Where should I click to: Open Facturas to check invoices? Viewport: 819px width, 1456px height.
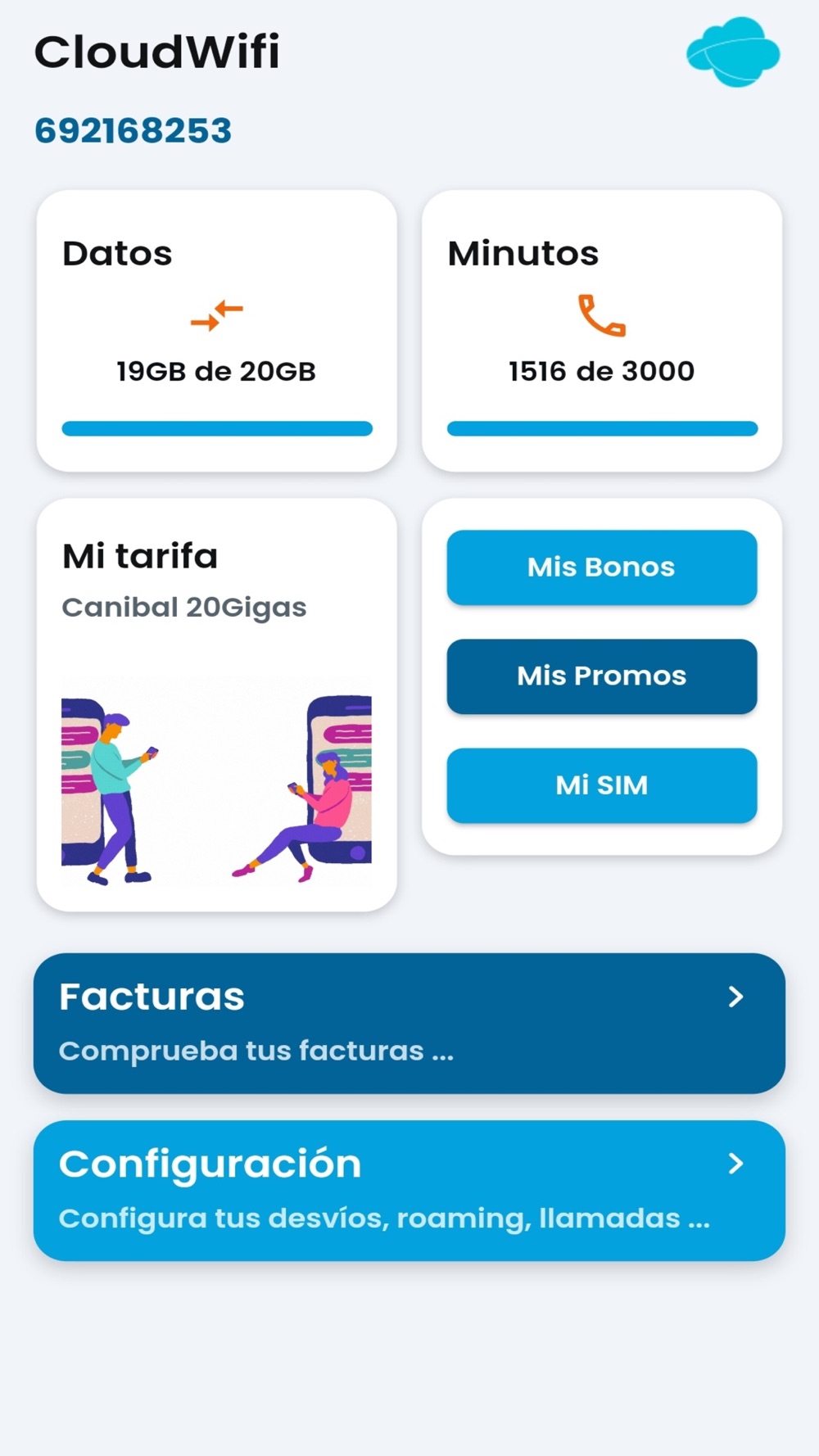409,1023
